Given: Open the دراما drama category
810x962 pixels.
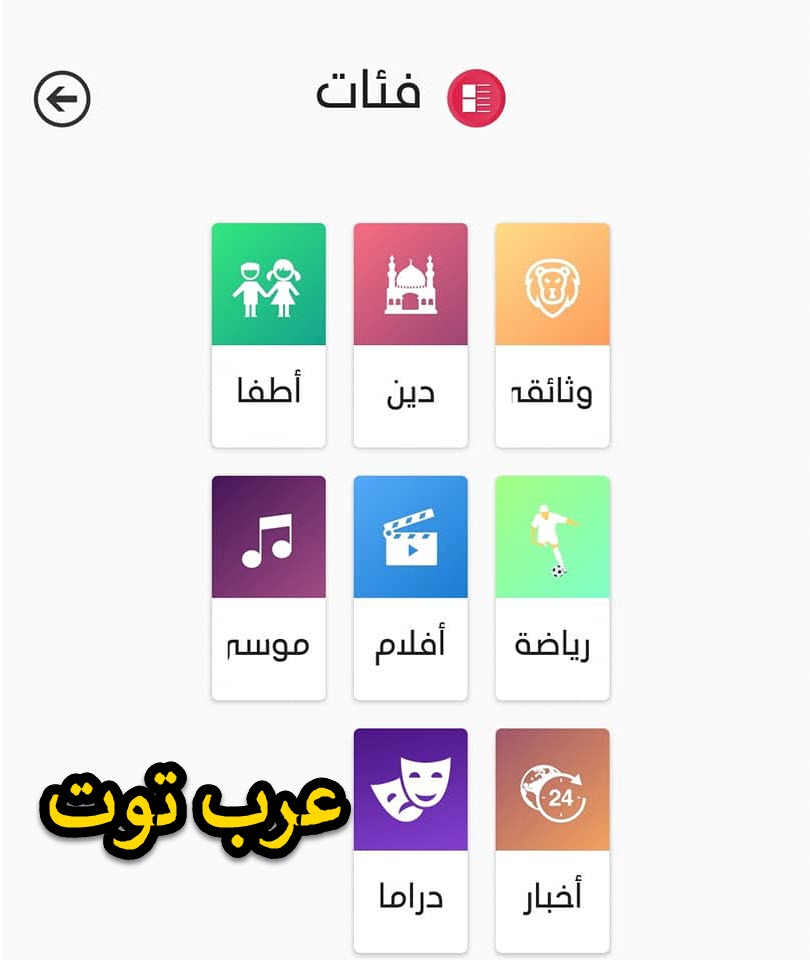Looking at the screenshot, I should [410, 840].
